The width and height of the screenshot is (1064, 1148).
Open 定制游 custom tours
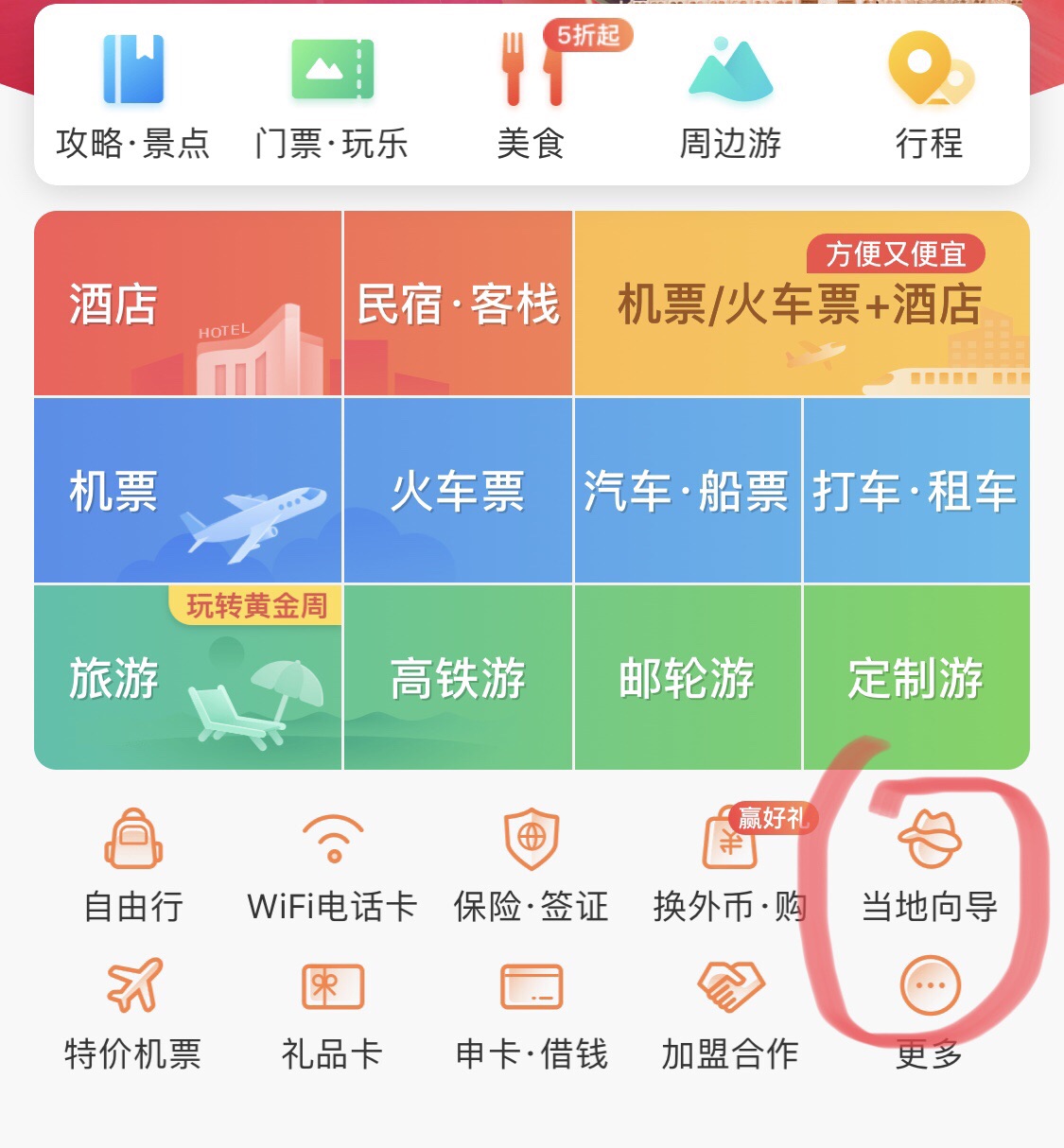[916, 677]
